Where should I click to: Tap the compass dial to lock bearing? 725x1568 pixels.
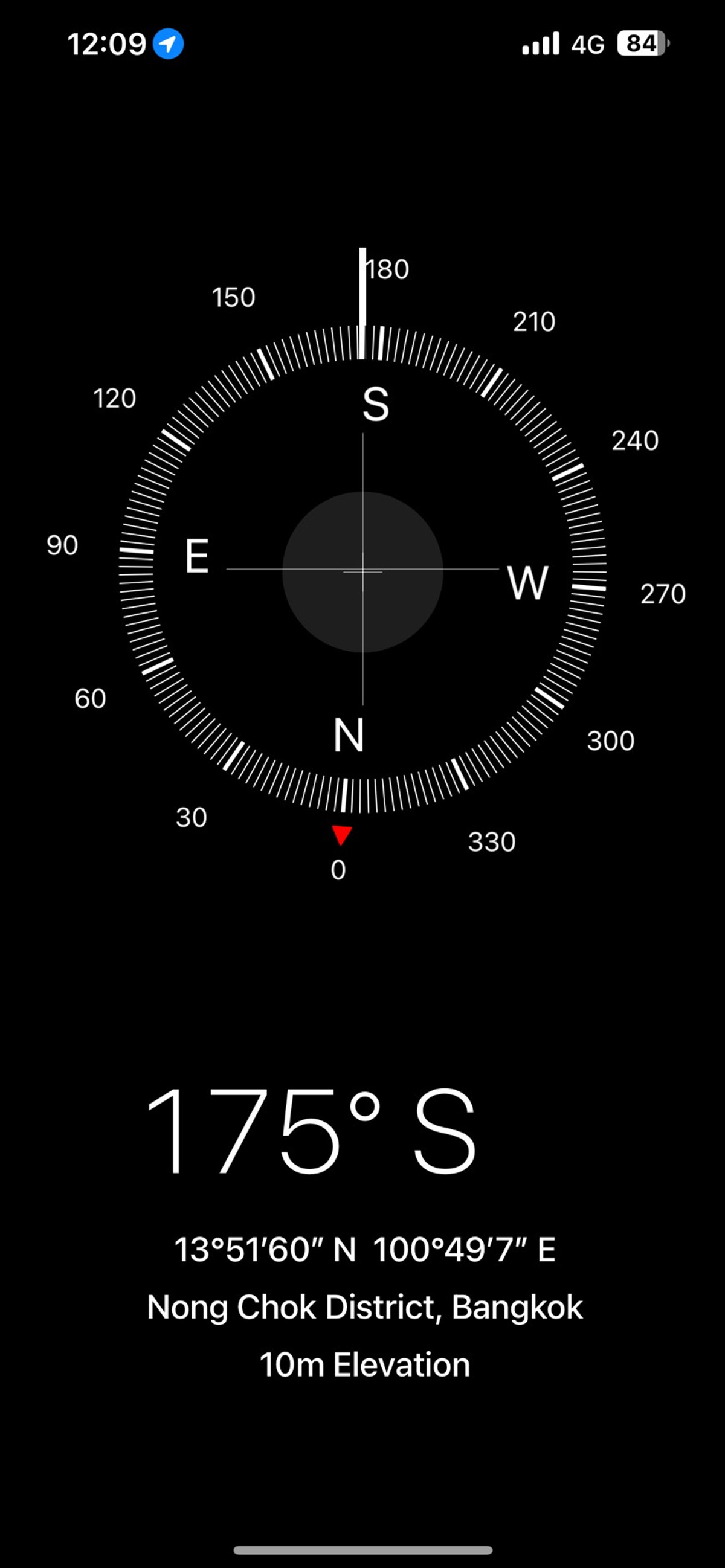coord(362,570)
